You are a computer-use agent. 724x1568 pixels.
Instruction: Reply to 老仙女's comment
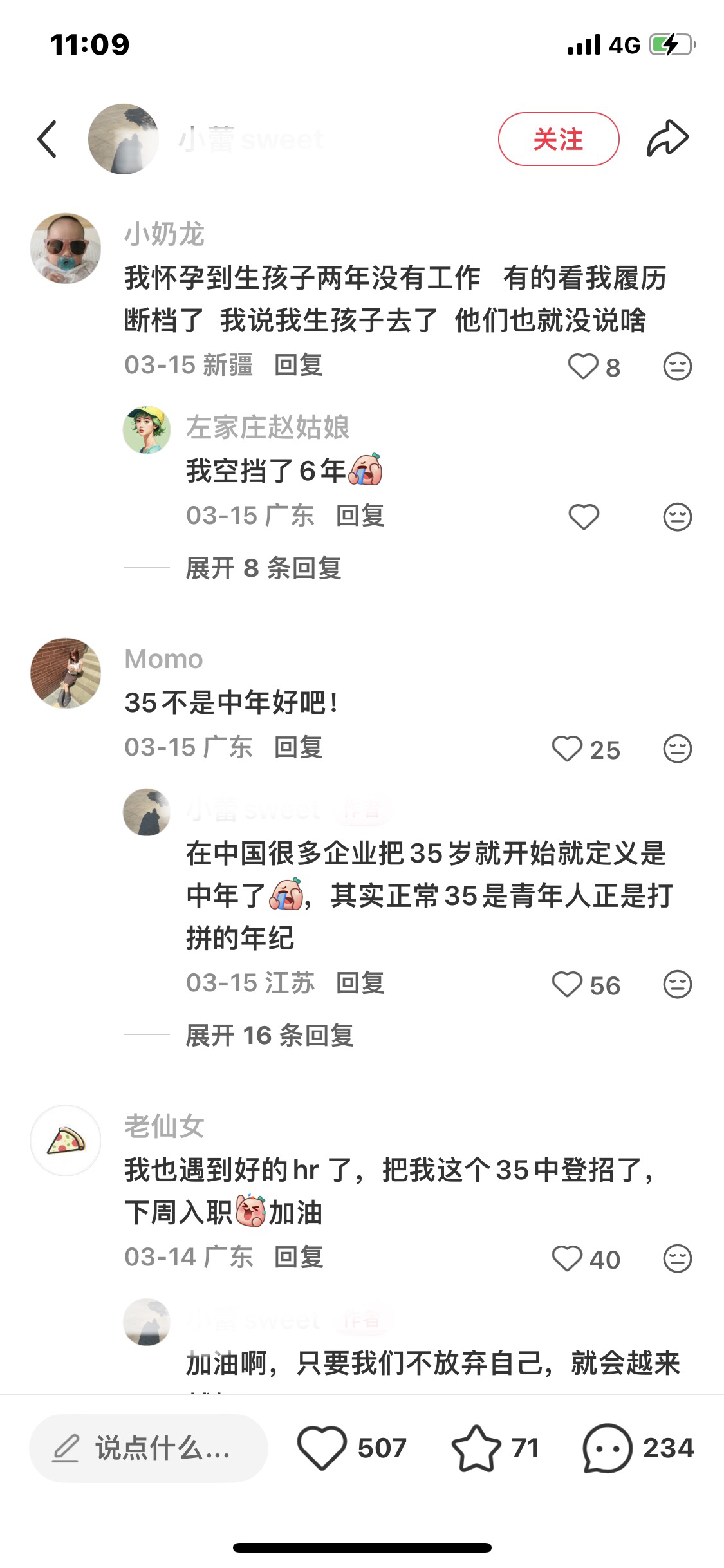click(x=298, y=1258)
